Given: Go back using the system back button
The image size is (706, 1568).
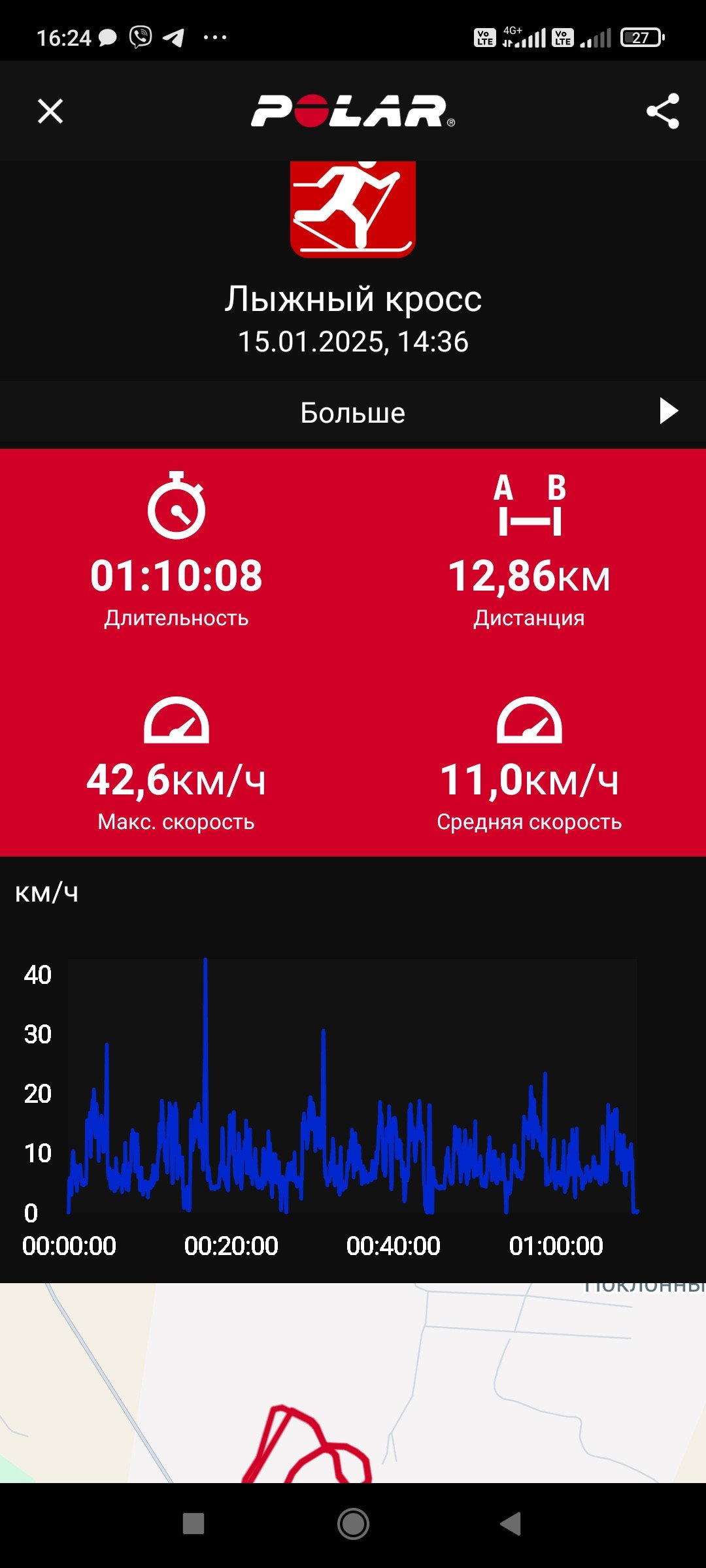Looking at the screenshot, I should (x=511, y=1524).
